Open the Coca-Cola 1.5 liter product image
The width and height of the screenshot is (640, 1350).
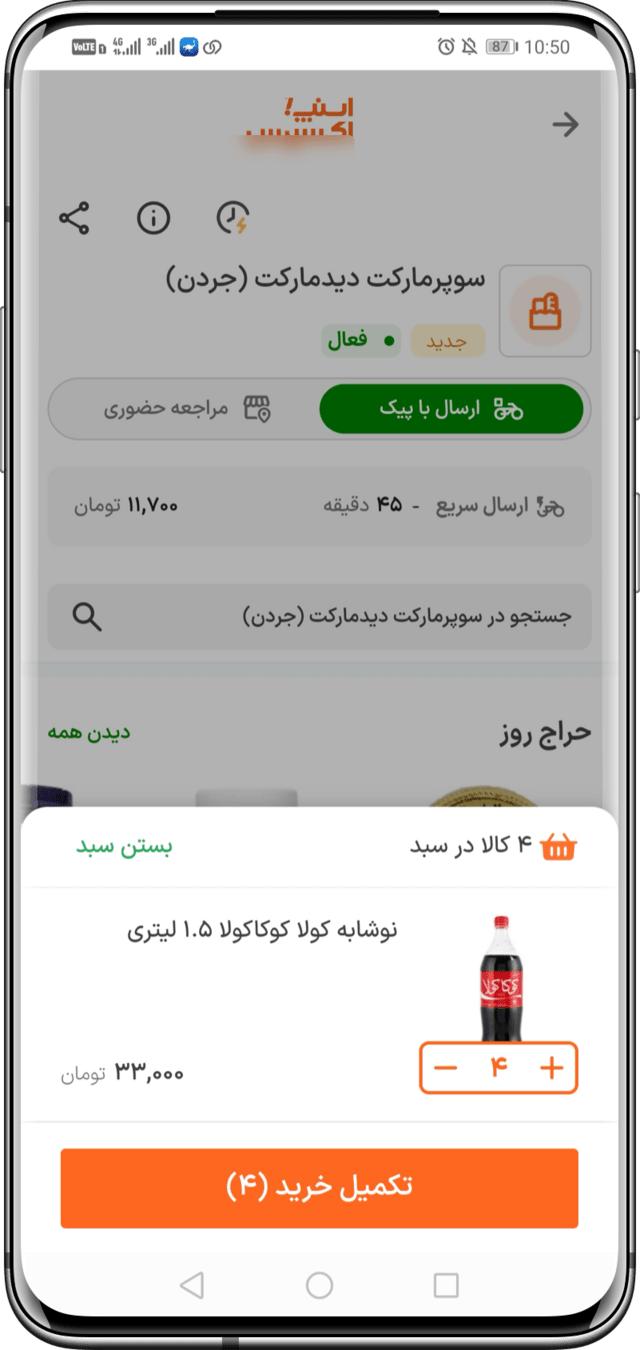[x=496, y=981]
